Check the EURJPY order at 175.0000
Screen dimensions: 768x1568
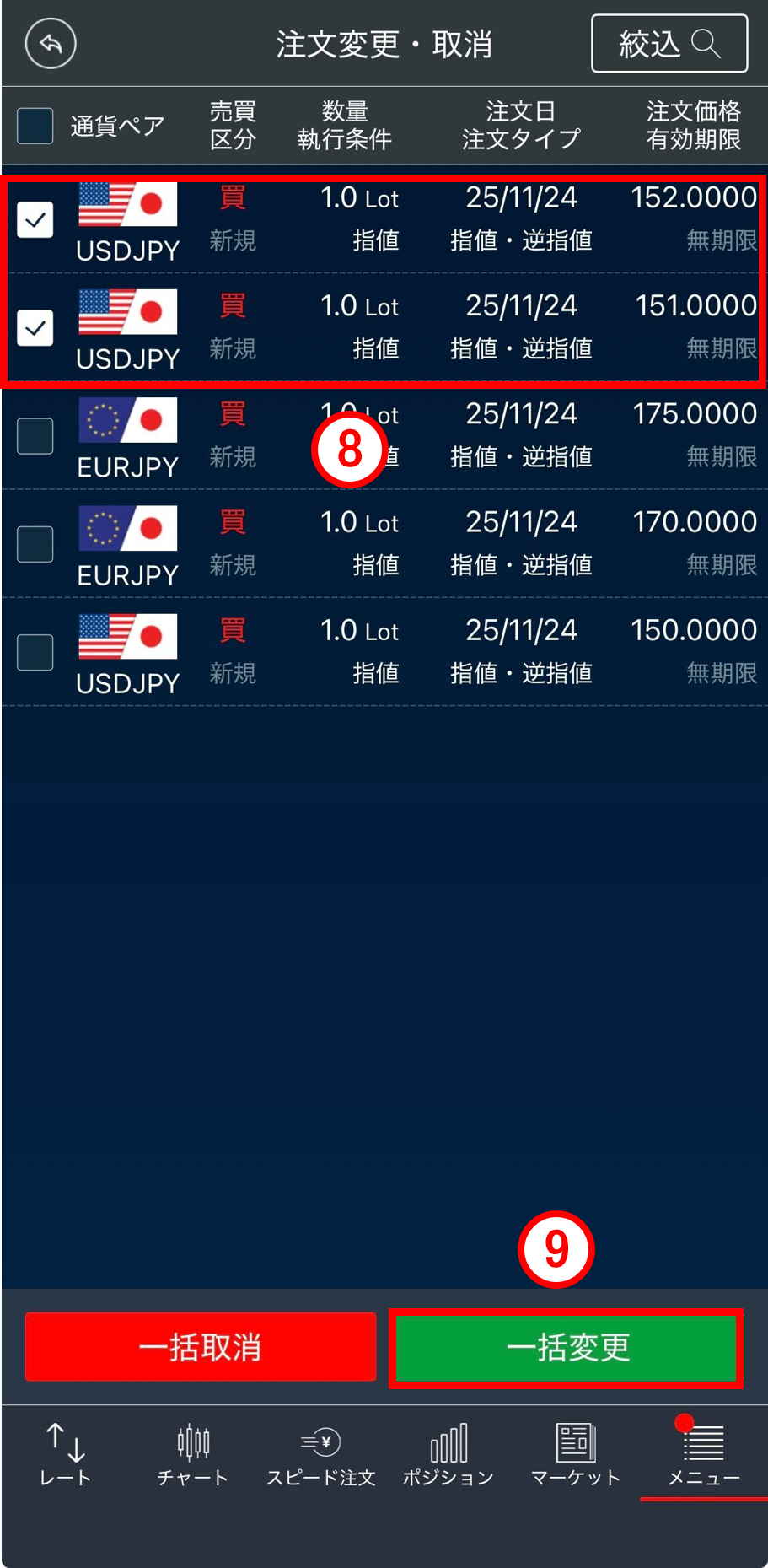[35, 436]
